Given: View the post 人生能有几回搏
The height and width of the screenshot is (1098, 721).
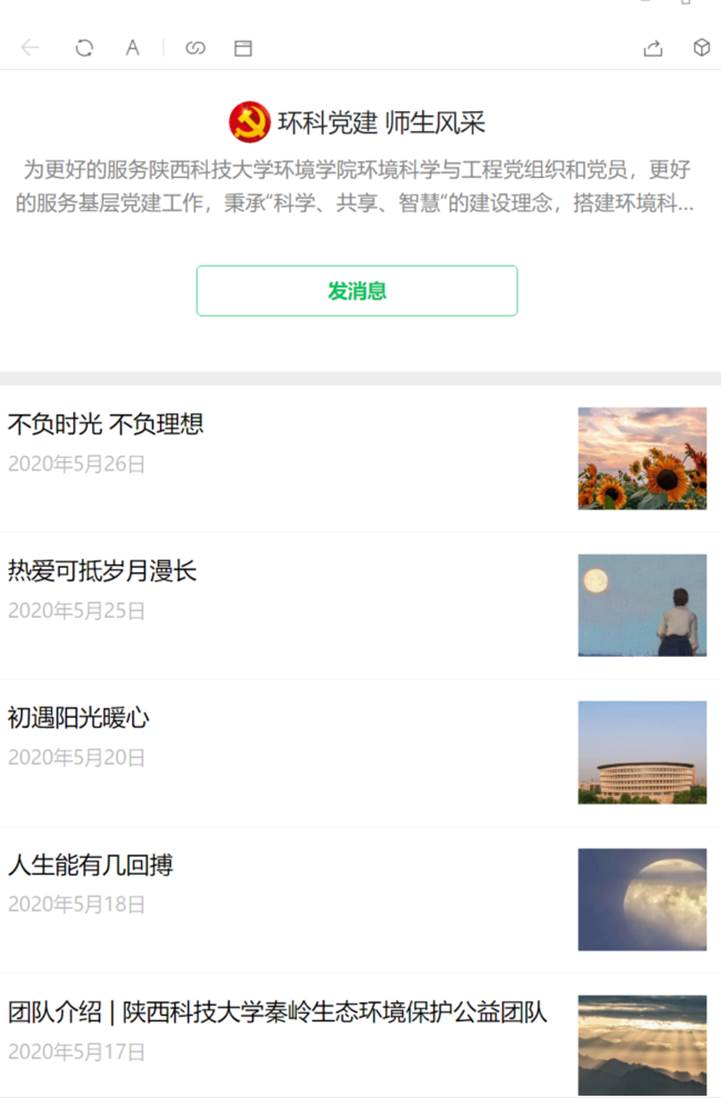Looking at the screenshot, I should [91, 865].
